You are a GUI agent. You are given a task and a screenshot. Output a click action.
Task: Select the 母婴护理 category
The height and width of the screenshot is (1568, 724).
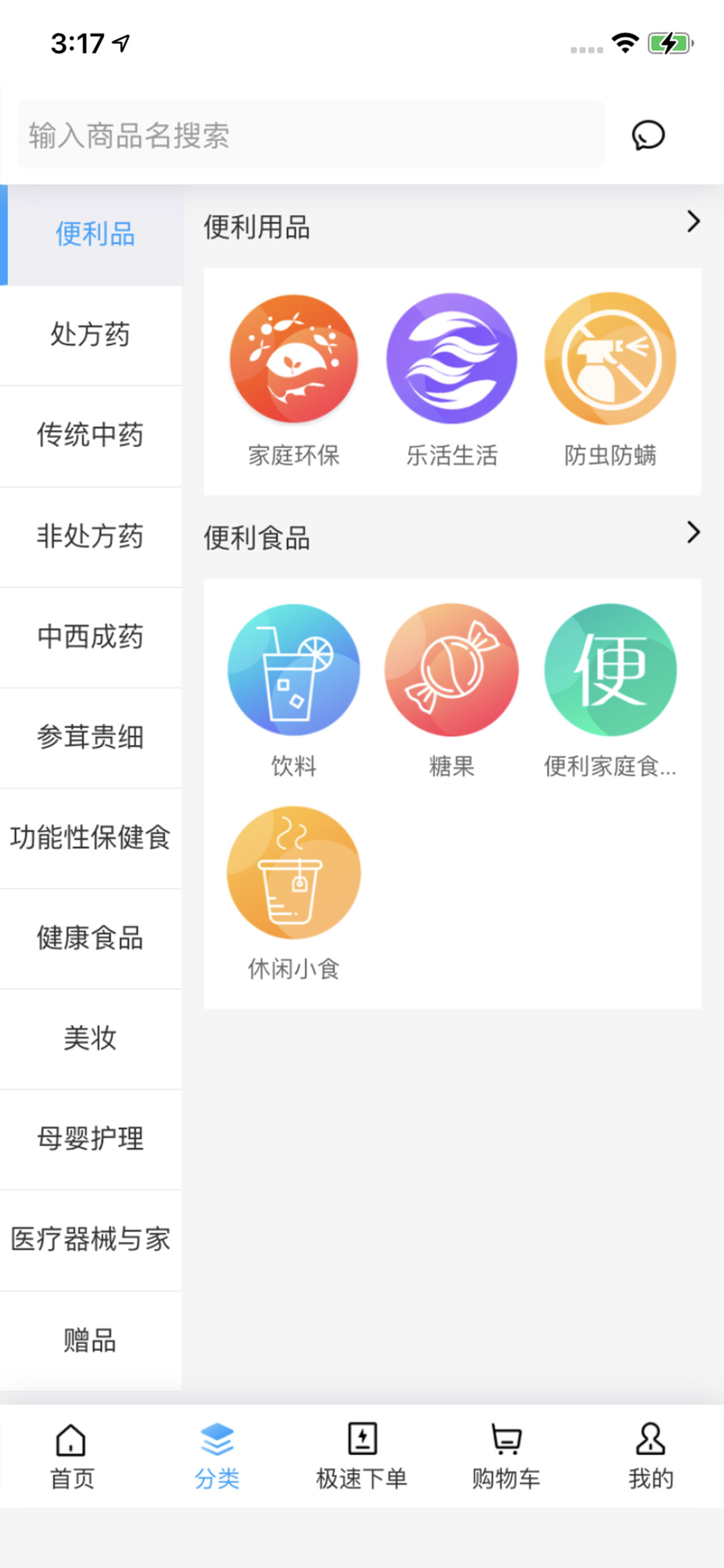pyautogui.click(x=91, y=1139)
